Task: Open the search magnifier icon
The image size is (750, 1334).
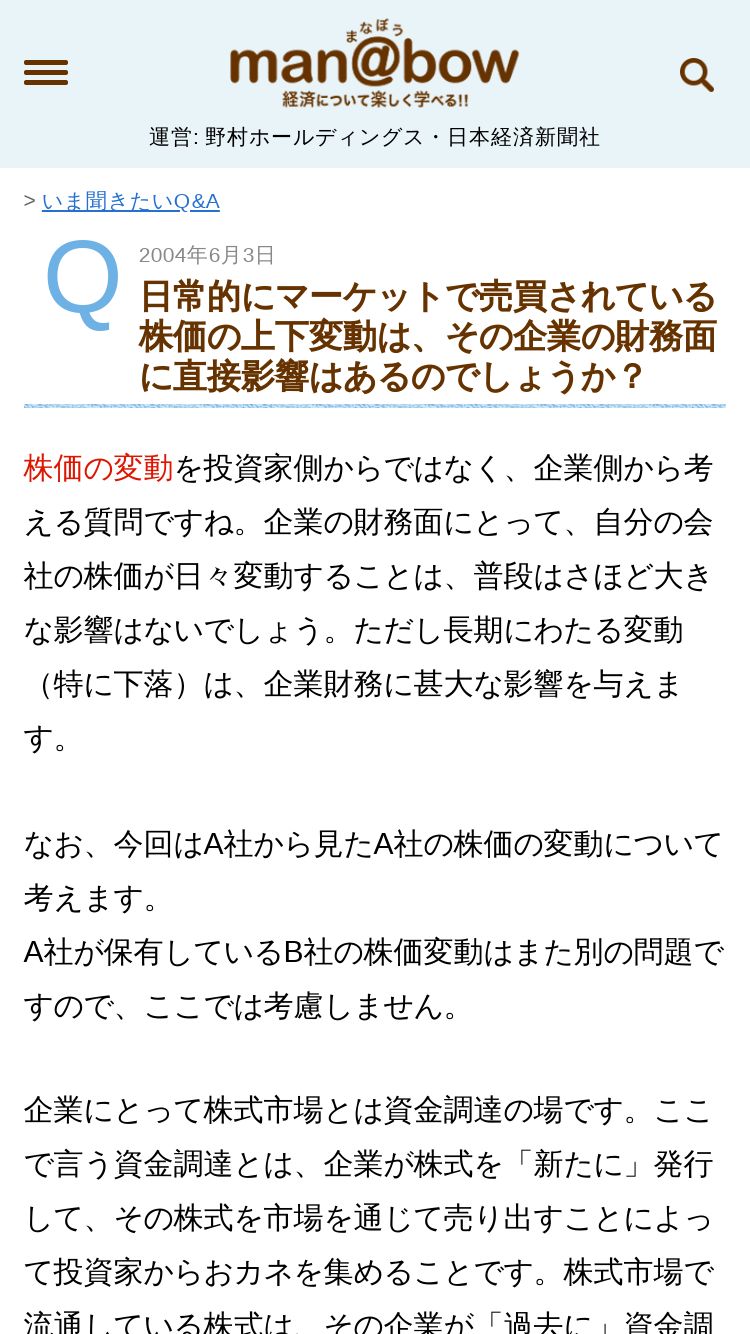Action: tap(696, 75)
